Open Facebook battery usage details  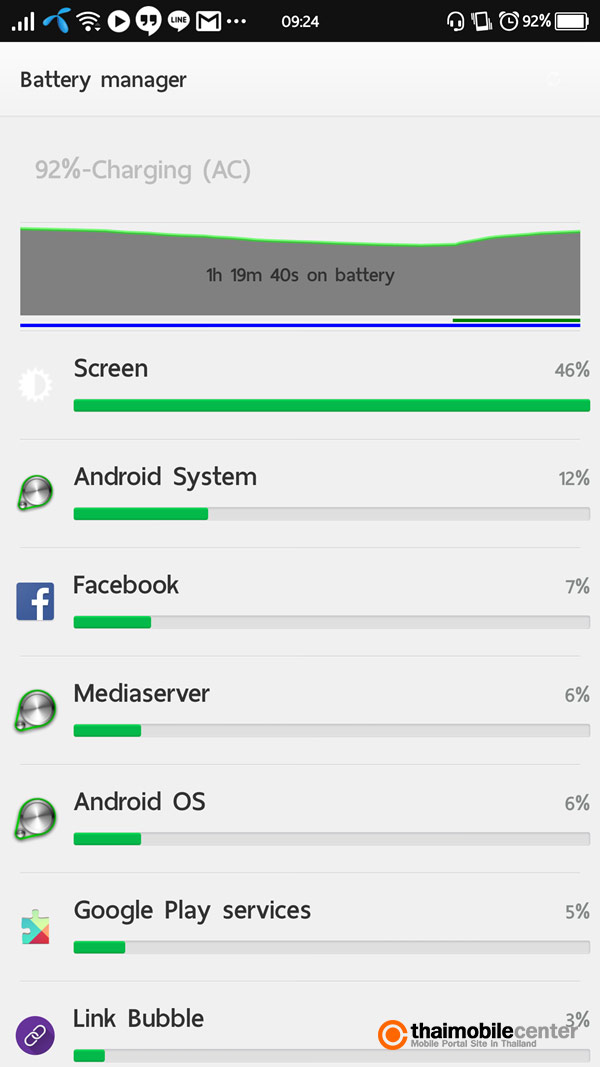tap(300, 602)
